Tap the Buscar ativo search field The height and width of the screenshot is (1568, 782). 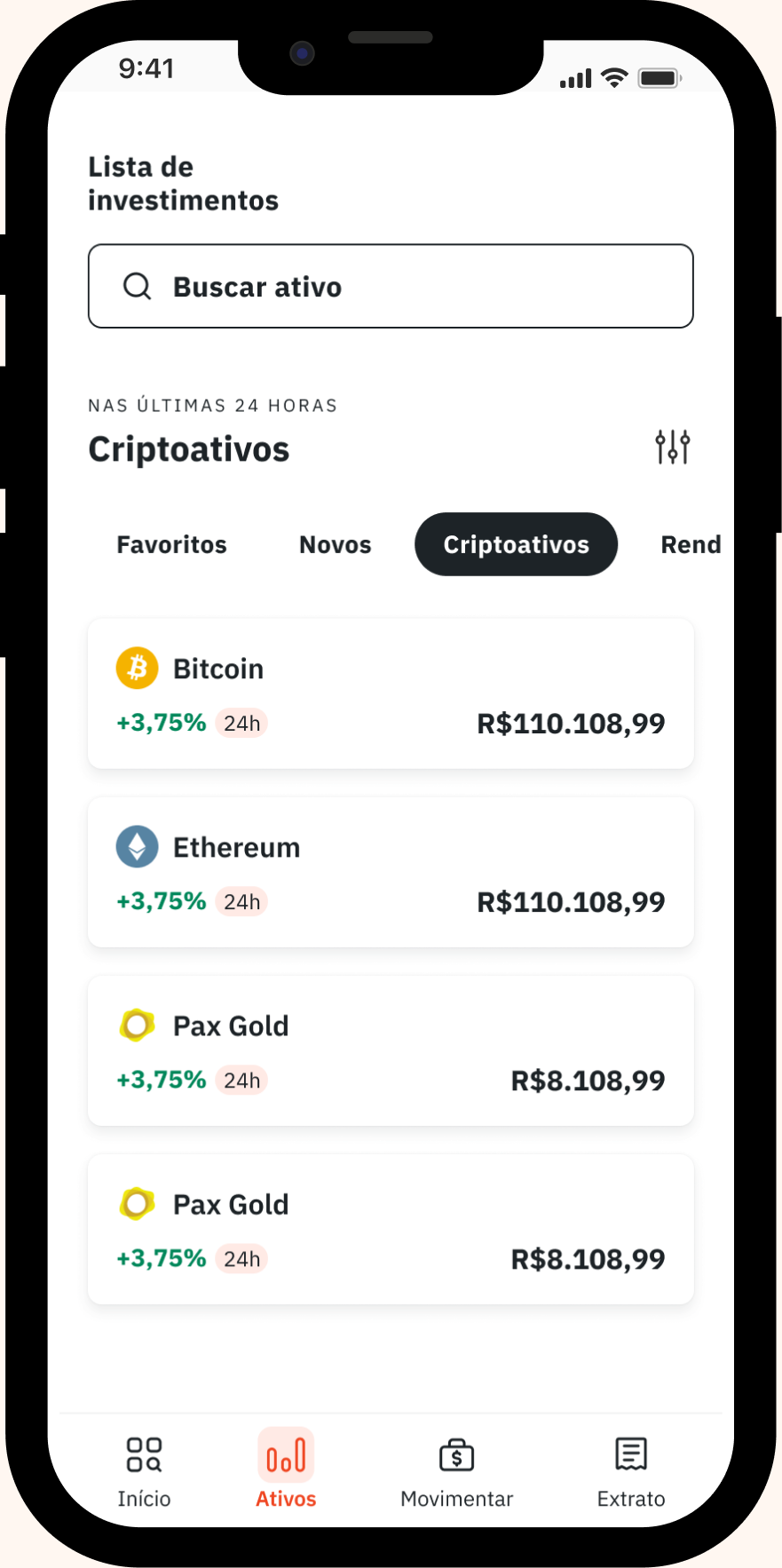coord(391,286)
